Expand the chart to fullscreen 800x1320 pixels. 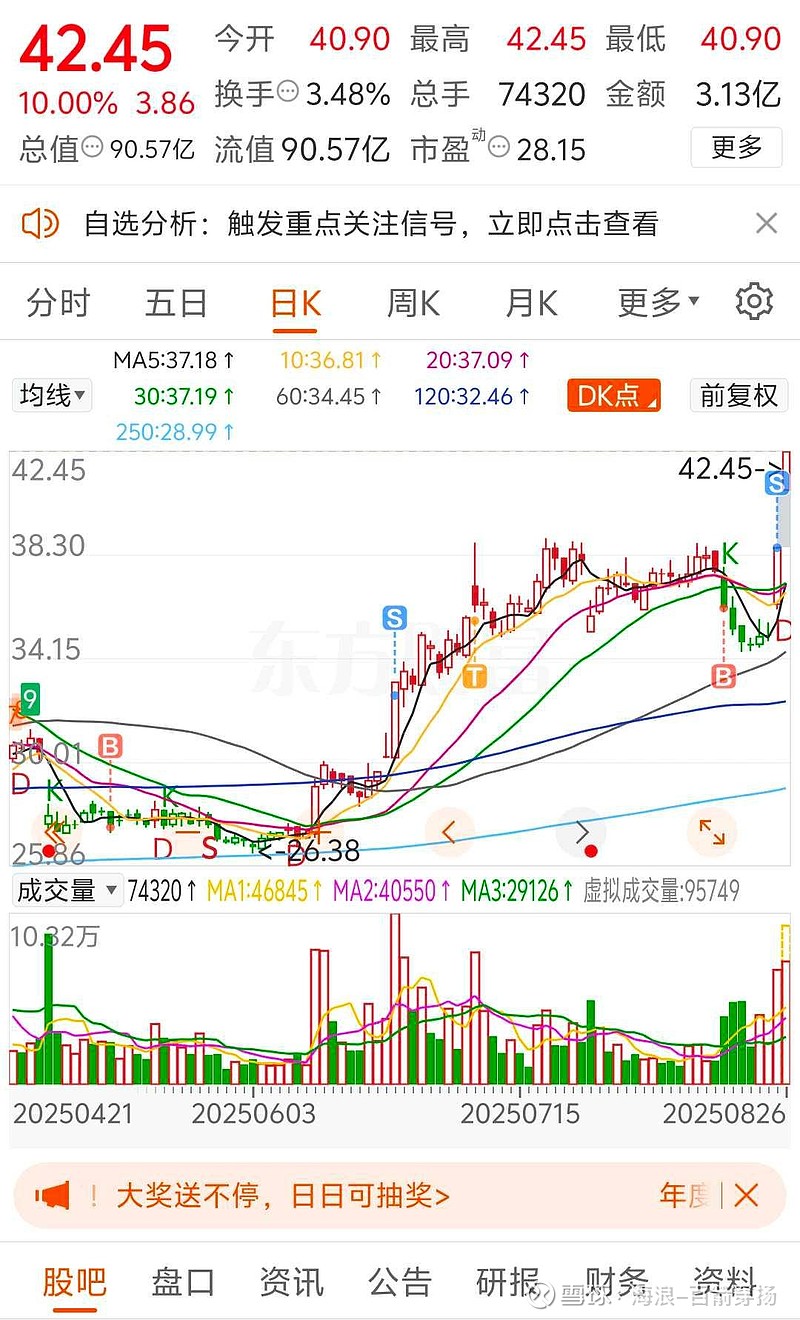pos(712,831)
